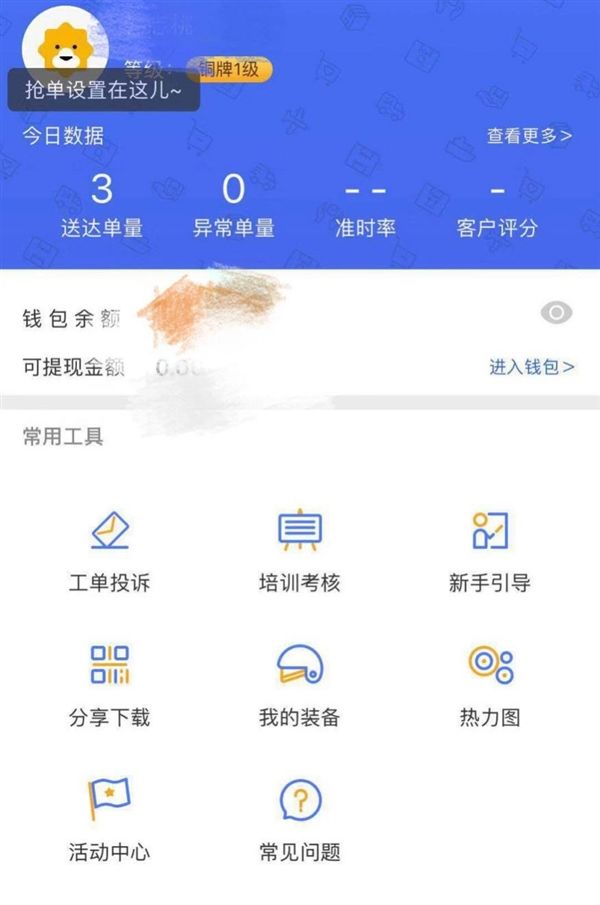This screenshot has width=600, height=905.
Task: Open 常见问题 FAQ
Action: click(x=299, y=820)
